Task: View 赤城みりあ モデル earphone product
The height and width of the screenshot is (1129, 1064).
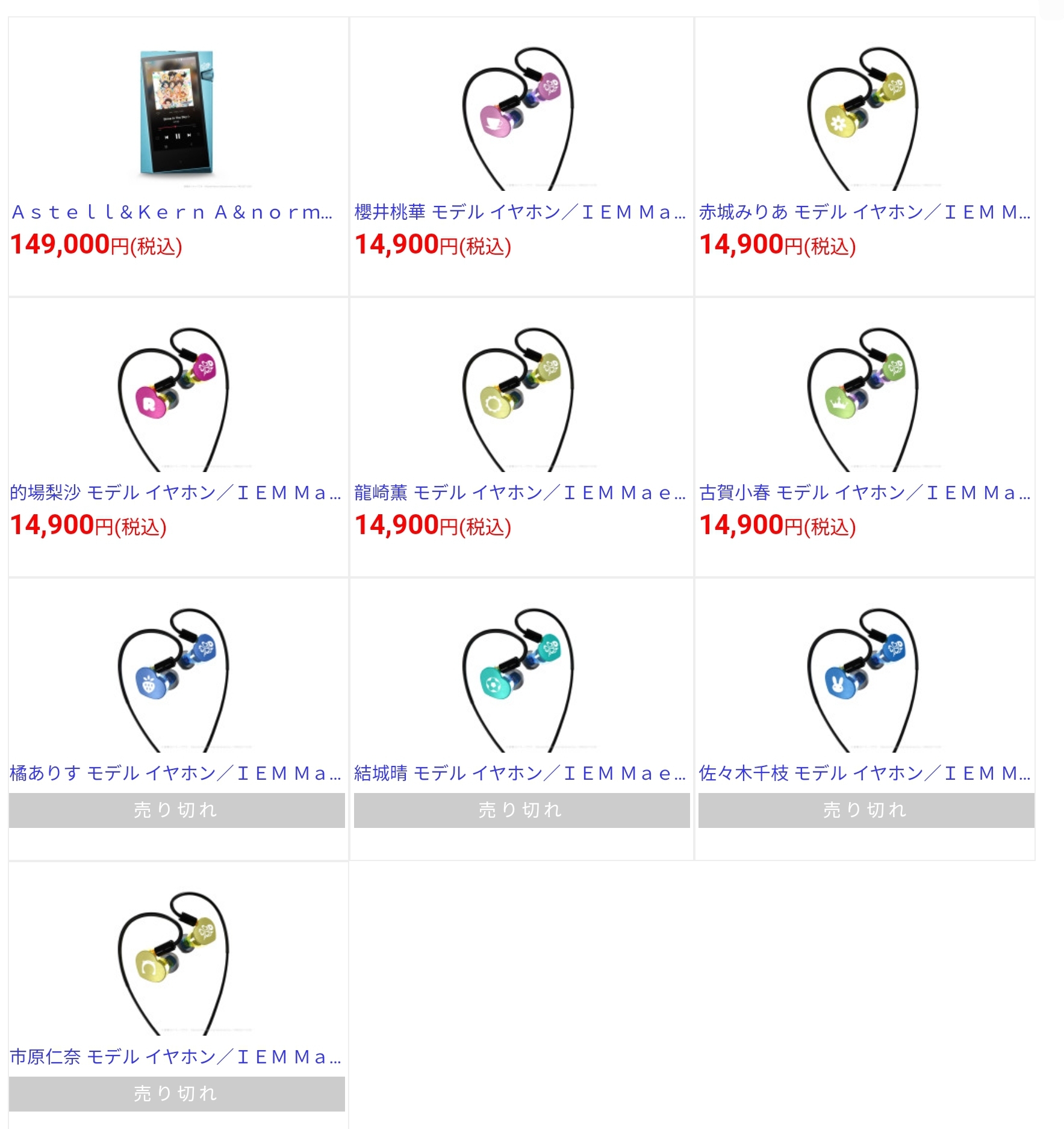Action: (x=864, y=212)
